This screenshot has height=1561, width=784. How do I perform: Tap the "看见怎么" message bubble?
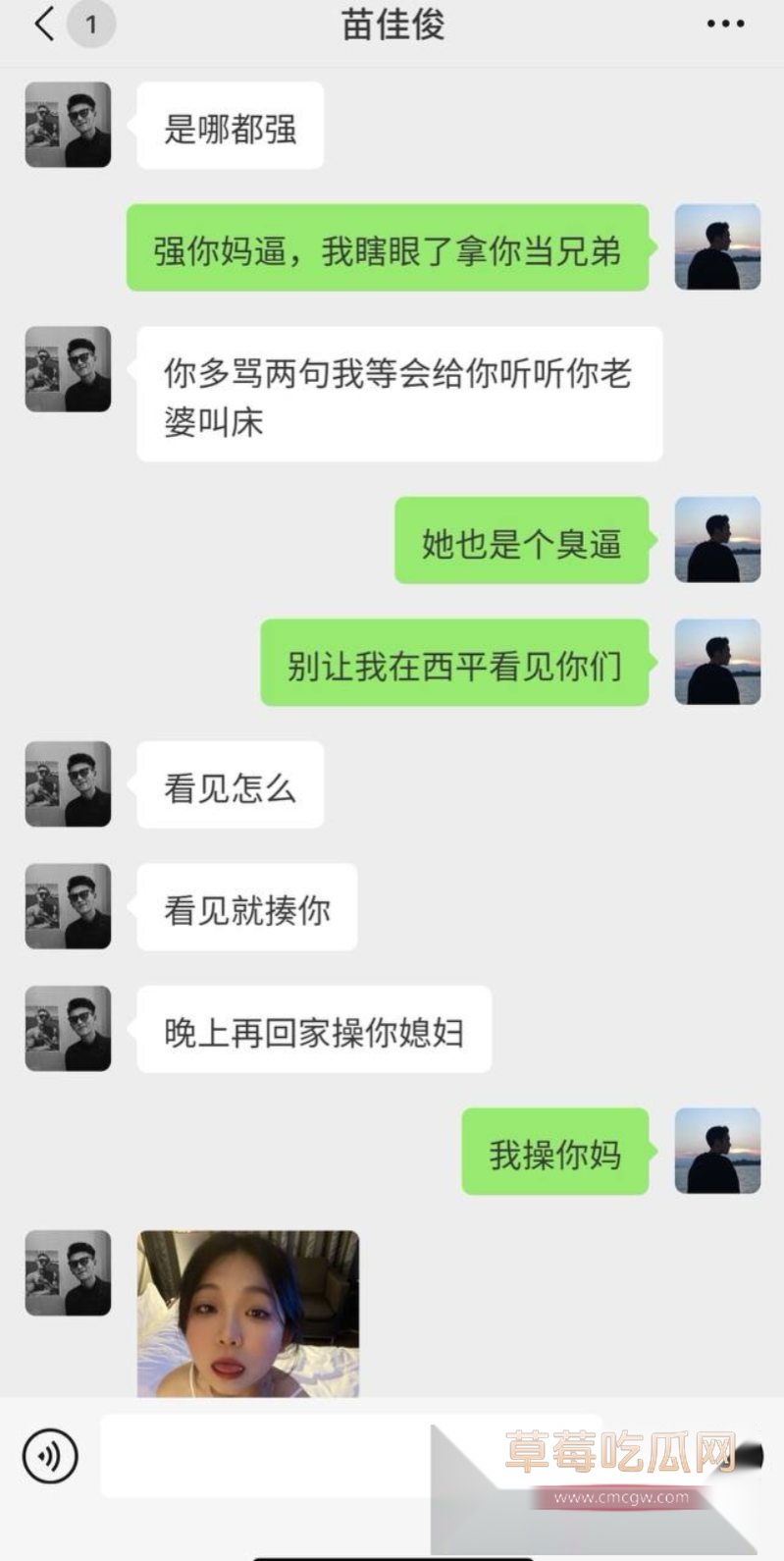tap(230, 785)
